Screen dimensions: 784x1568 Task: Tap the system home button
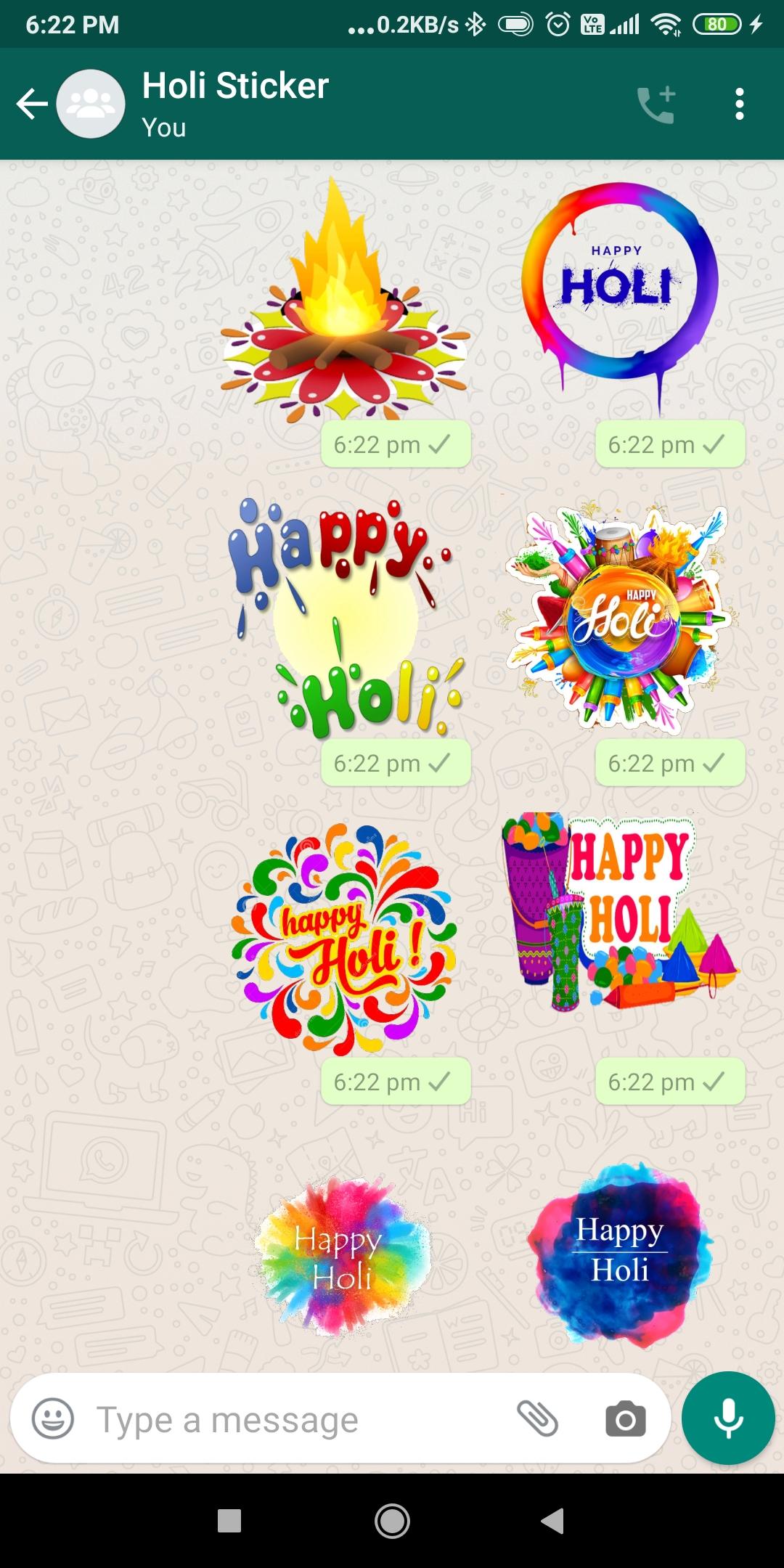tap(392, 1521)
